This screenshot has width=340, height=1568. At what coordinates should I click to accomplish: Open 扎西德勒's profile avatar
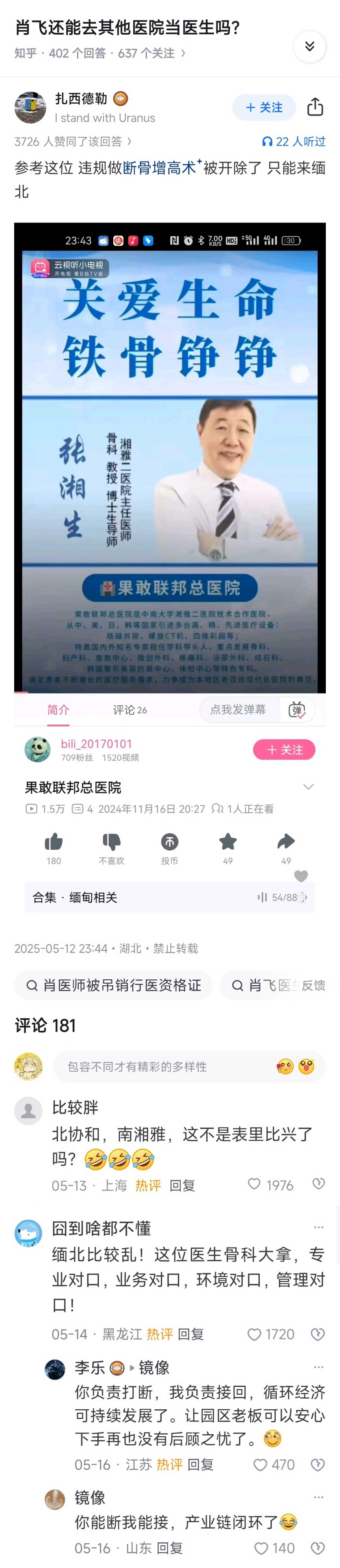[30, 108]
